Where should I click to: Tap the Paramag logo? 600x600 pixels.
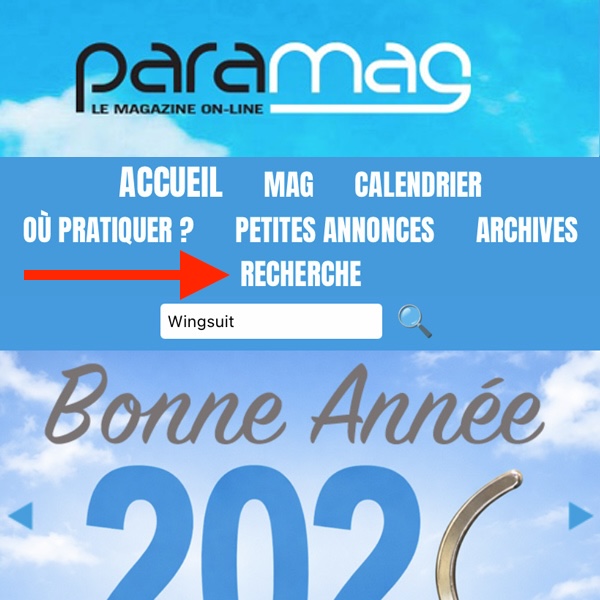point(272,78)
